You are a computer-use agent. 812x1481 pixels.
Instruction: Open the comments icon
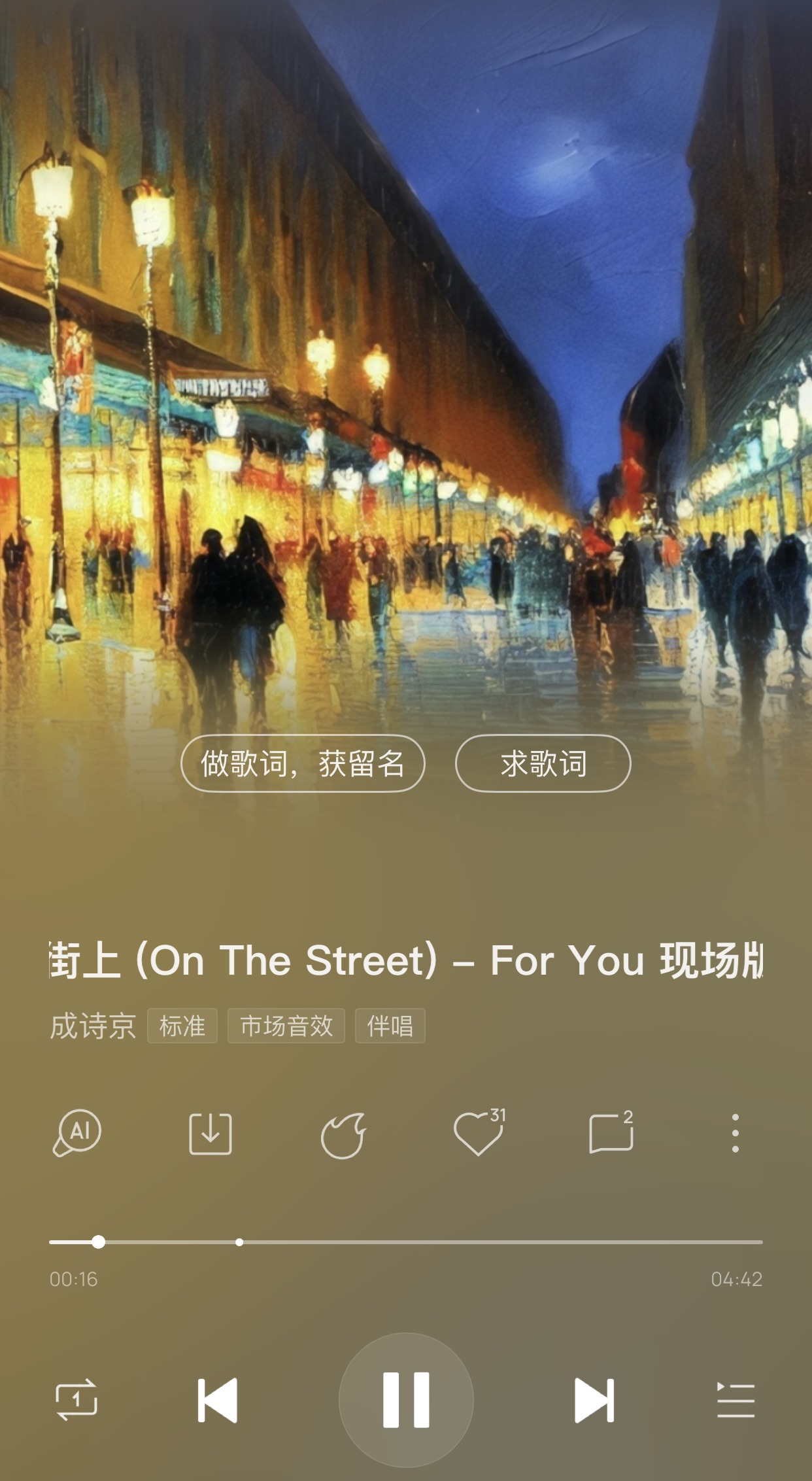pos(611,1133)
